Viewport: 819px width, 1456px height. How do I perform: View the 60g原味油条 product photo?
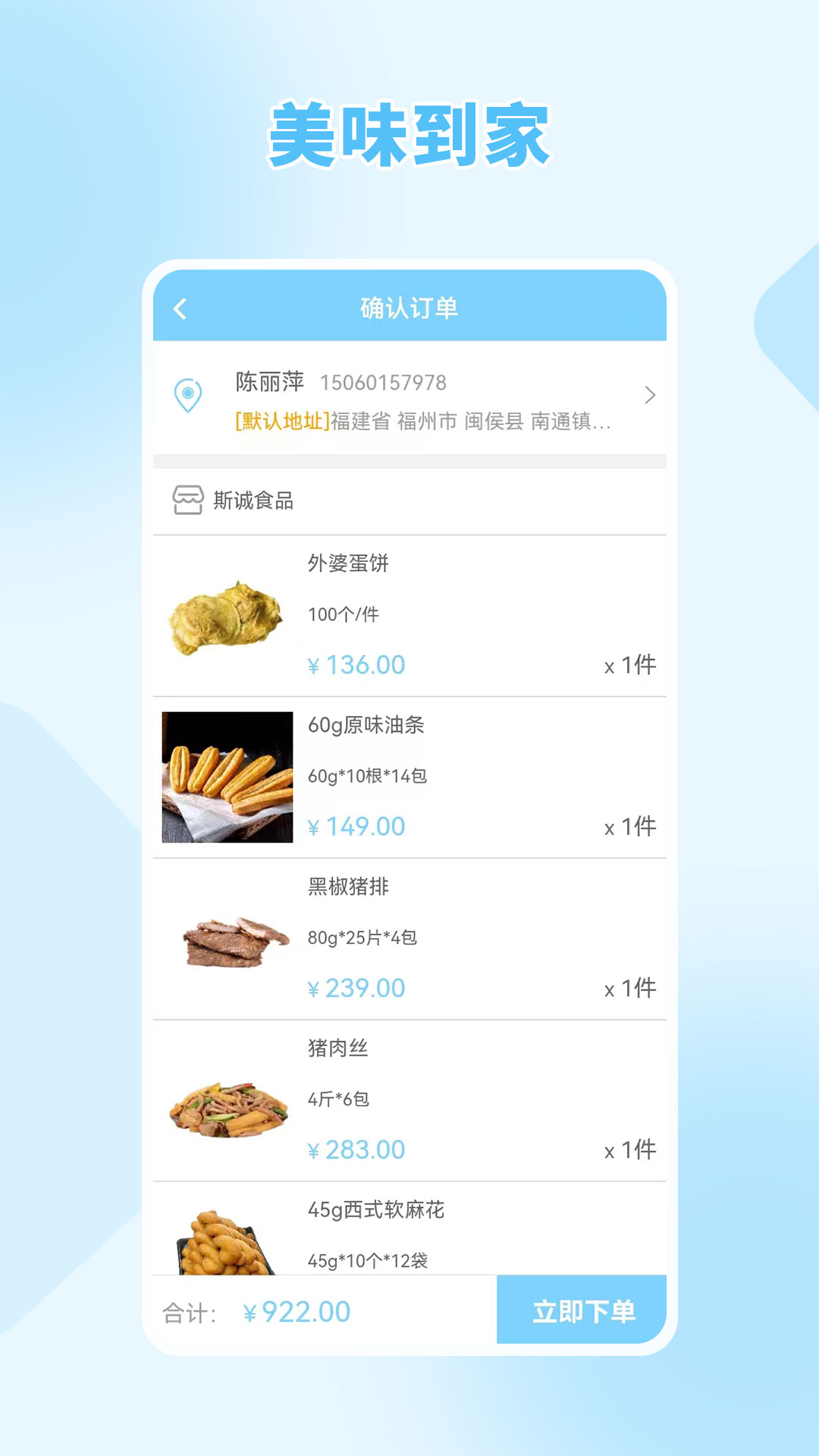coord(225,775)
